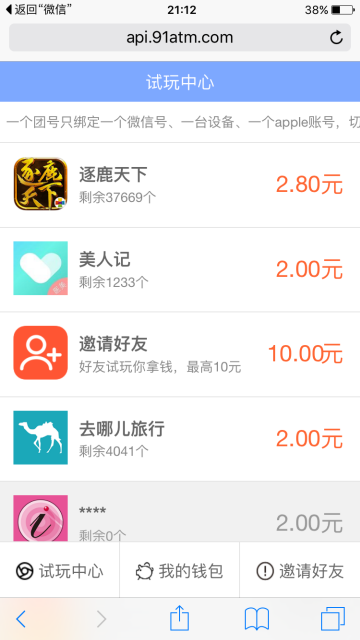
Task: Open Safari bookmarks
Action: tap(257, 619)
